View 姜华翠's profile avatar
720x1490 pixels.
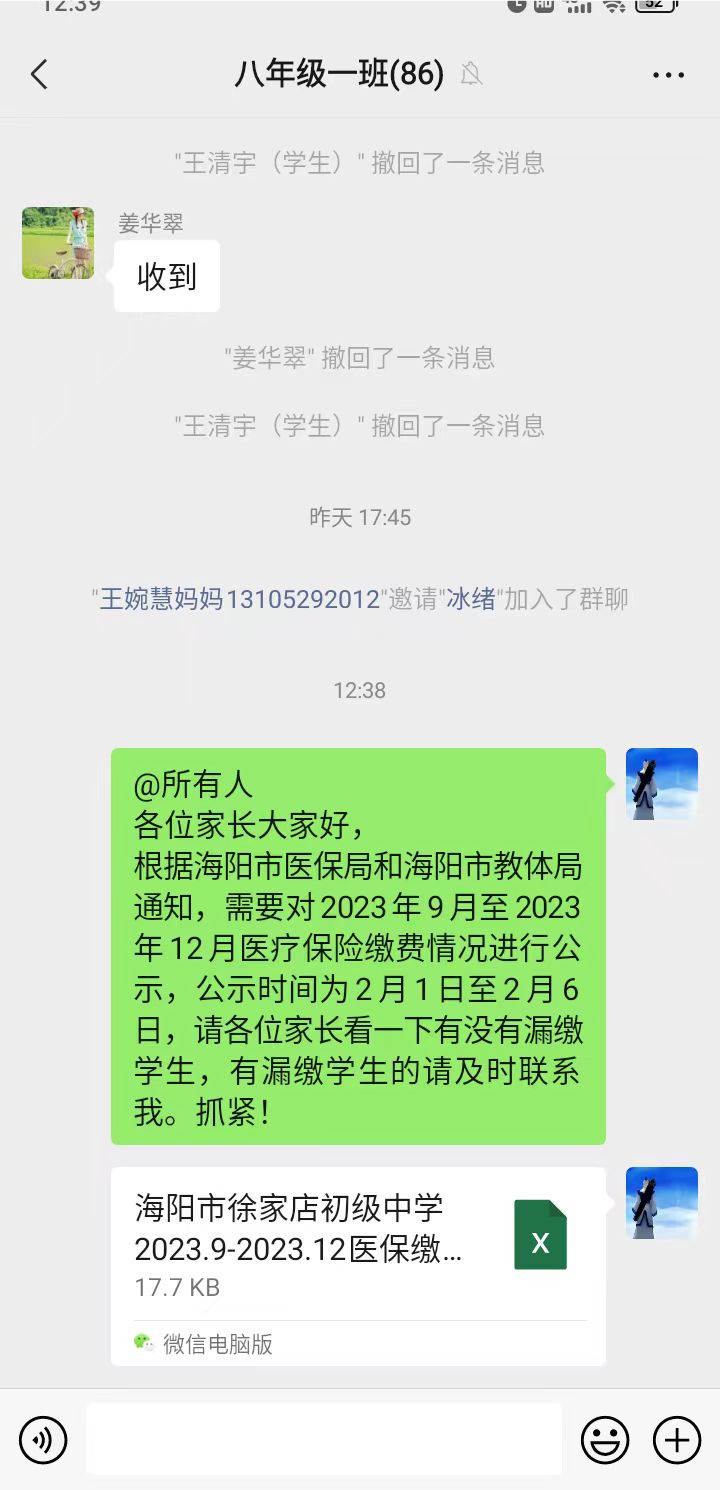(58, 243)
